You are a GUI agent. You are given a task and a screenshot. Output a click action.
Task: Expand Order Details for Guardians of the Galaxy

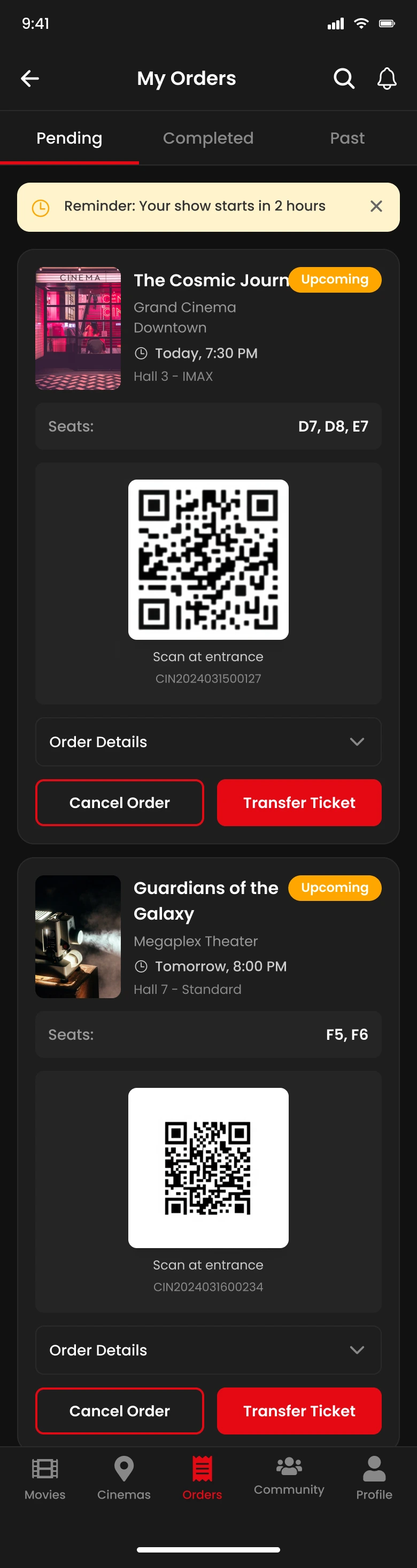click(x=208, y=1350)
